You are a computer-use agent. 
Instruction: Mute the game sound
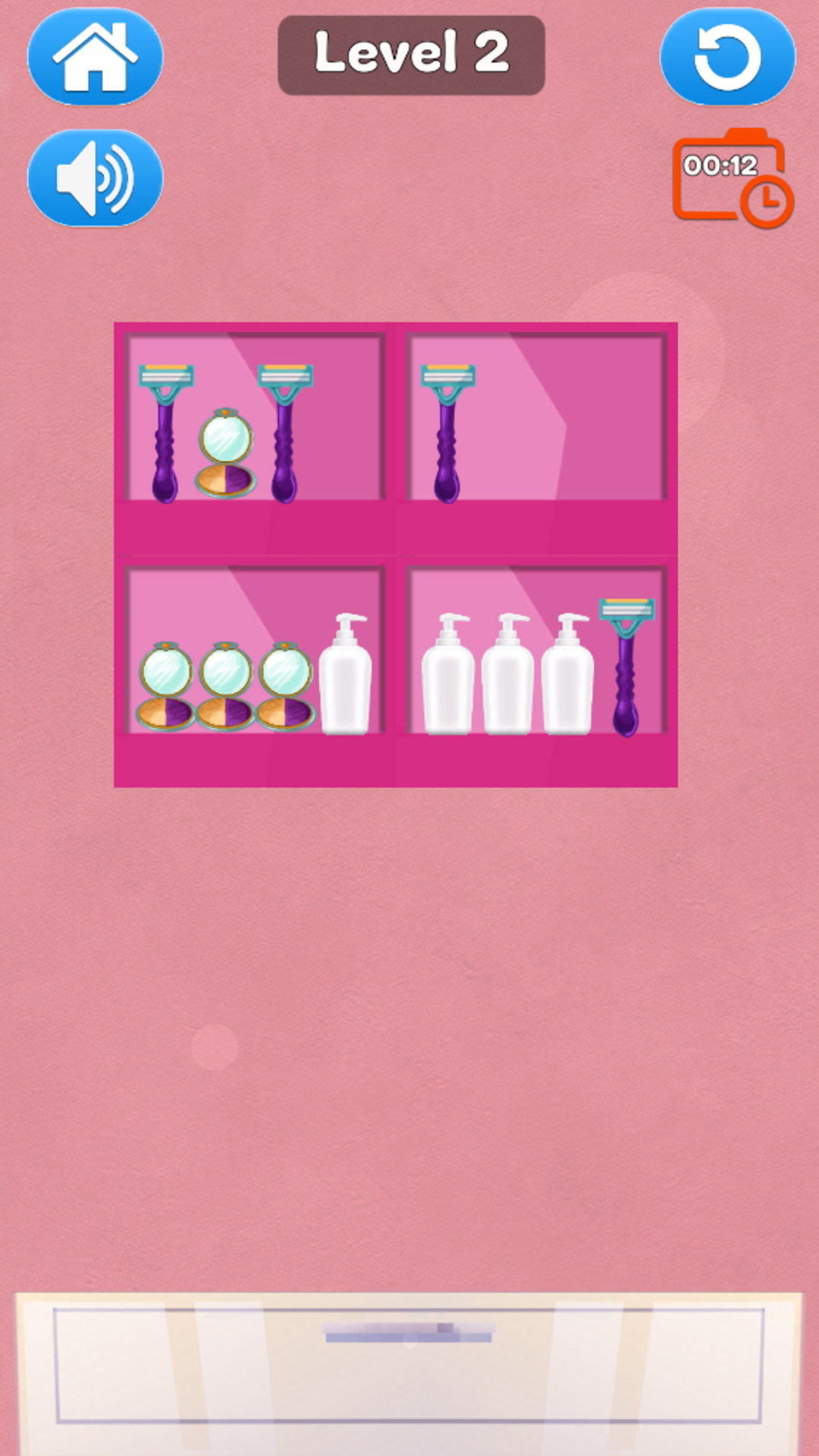click(x=94, y=177)
